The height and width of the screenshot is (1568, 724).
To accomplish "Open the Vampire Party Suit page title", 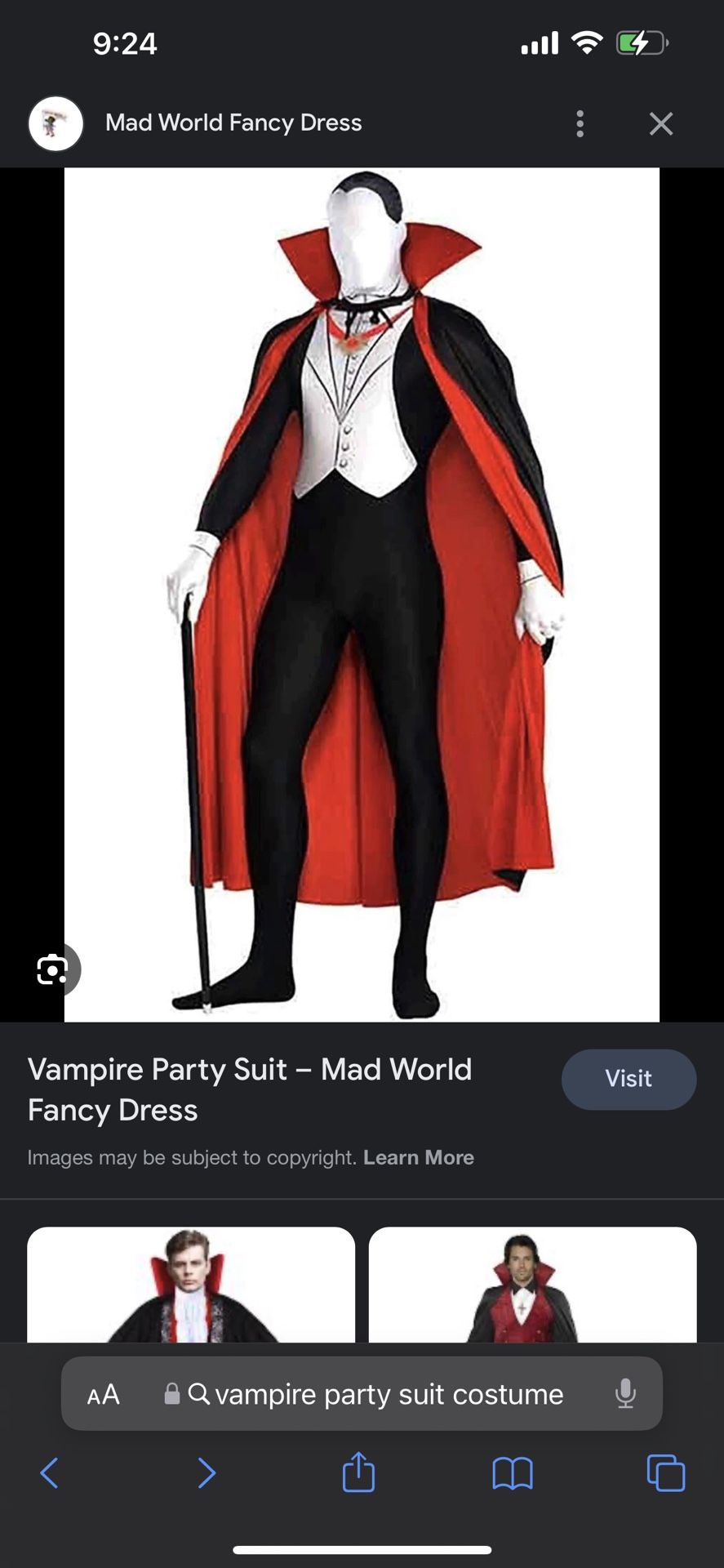I will (249, 1089).
